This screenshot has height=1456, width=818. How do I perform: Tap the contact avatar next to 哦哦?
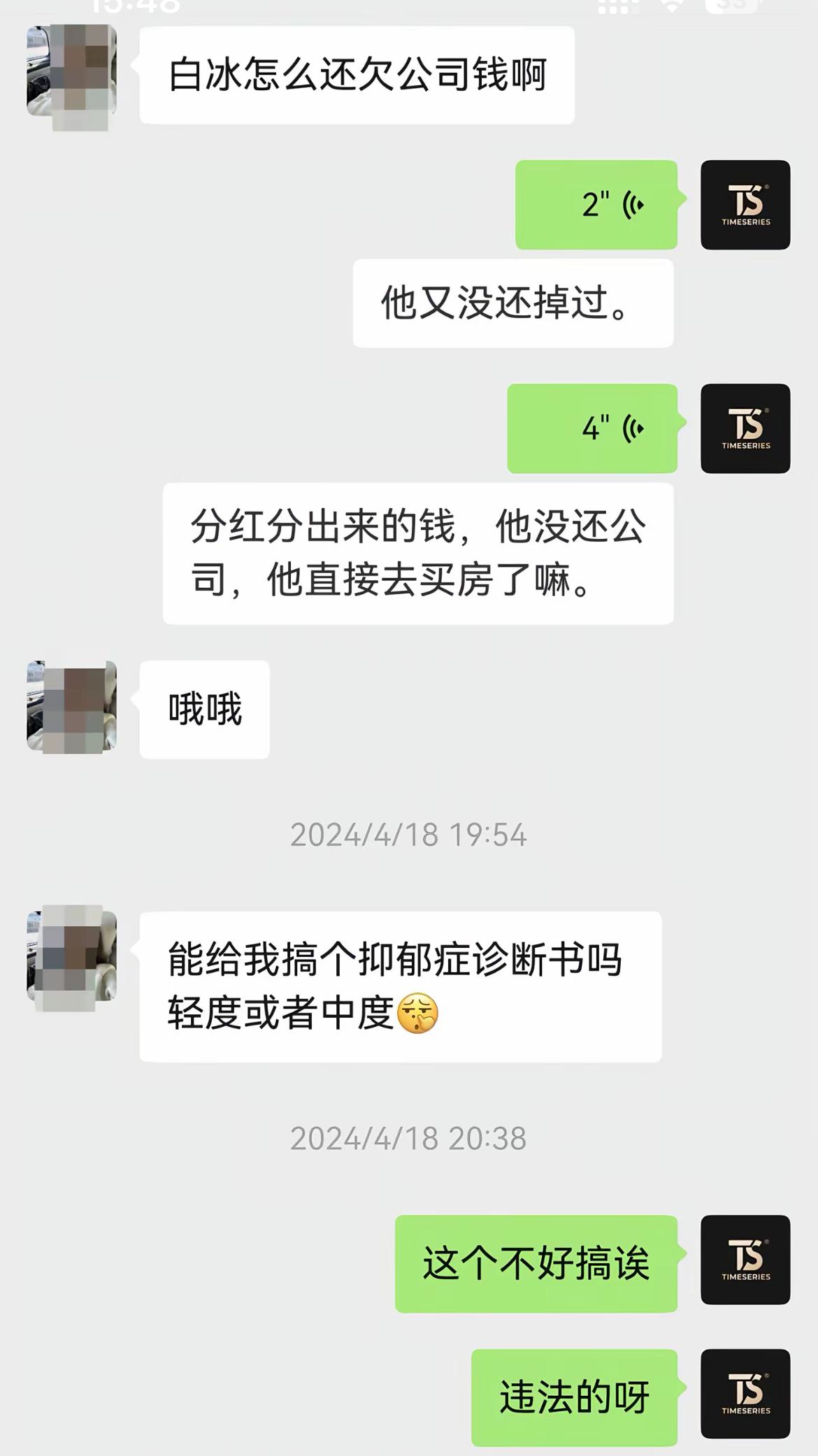(x=71, y=707)
